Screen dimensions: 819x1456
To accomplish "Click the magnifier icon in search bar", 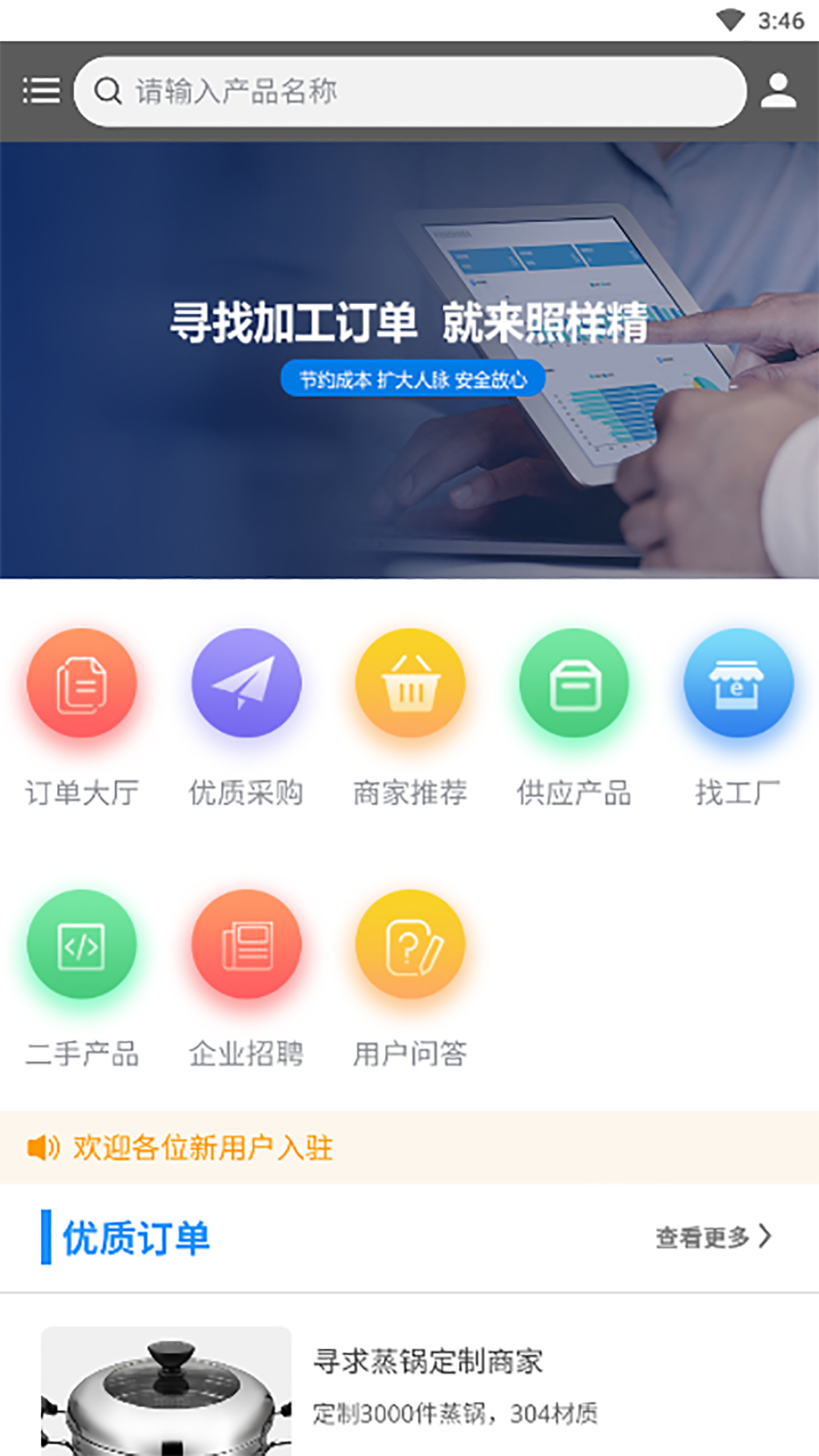I will click(x=107, y=90).
